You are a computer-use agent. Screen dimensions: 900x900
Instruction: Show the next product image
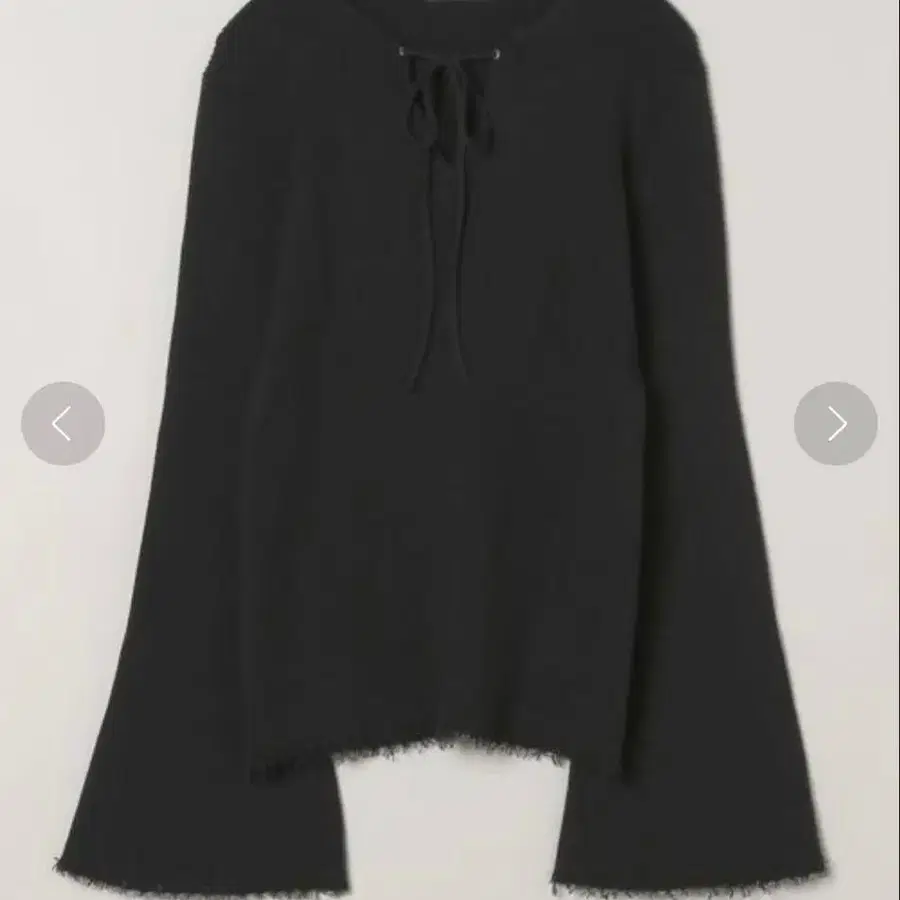point(836,424)
